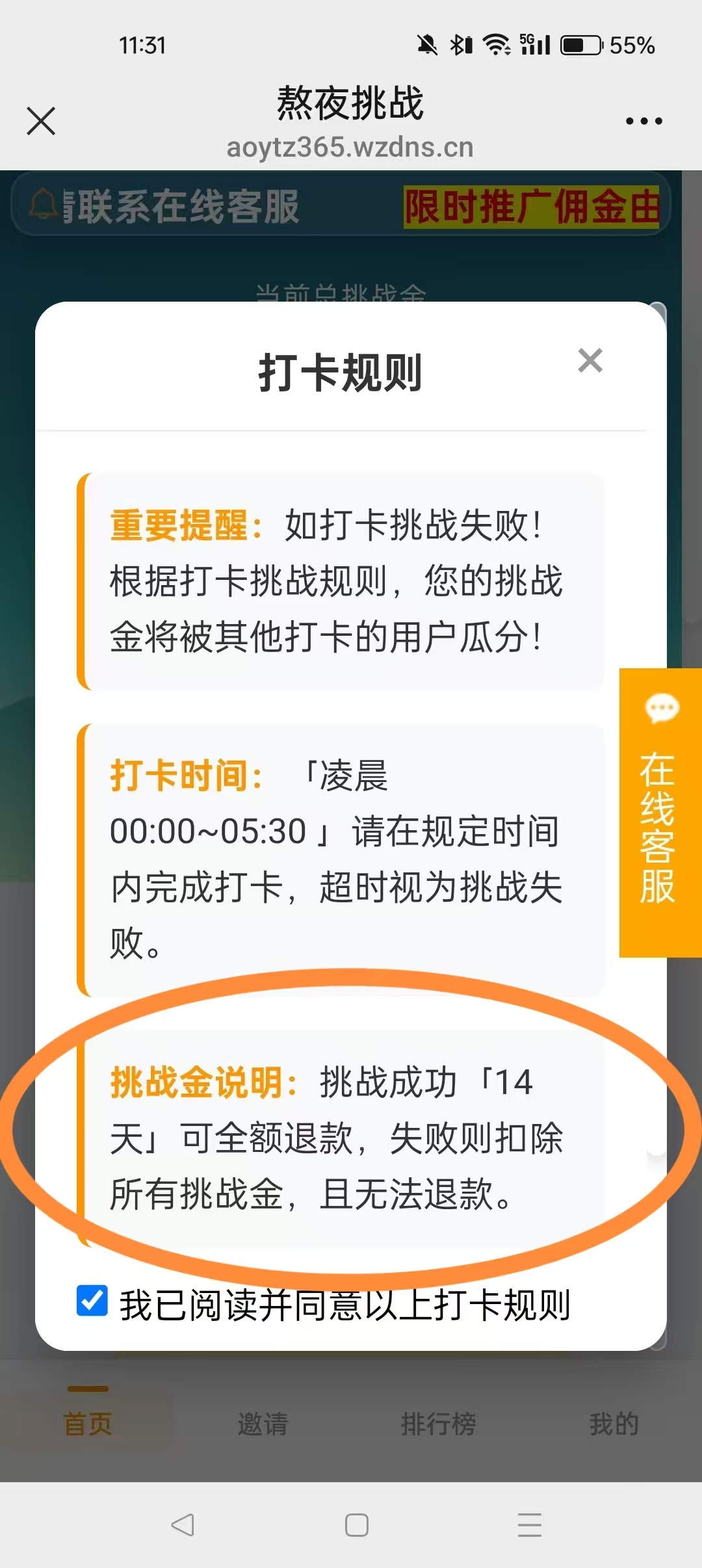Screen dimensions: 702x1568
Task: Go to the system home screen
Action: point(356,1524)
